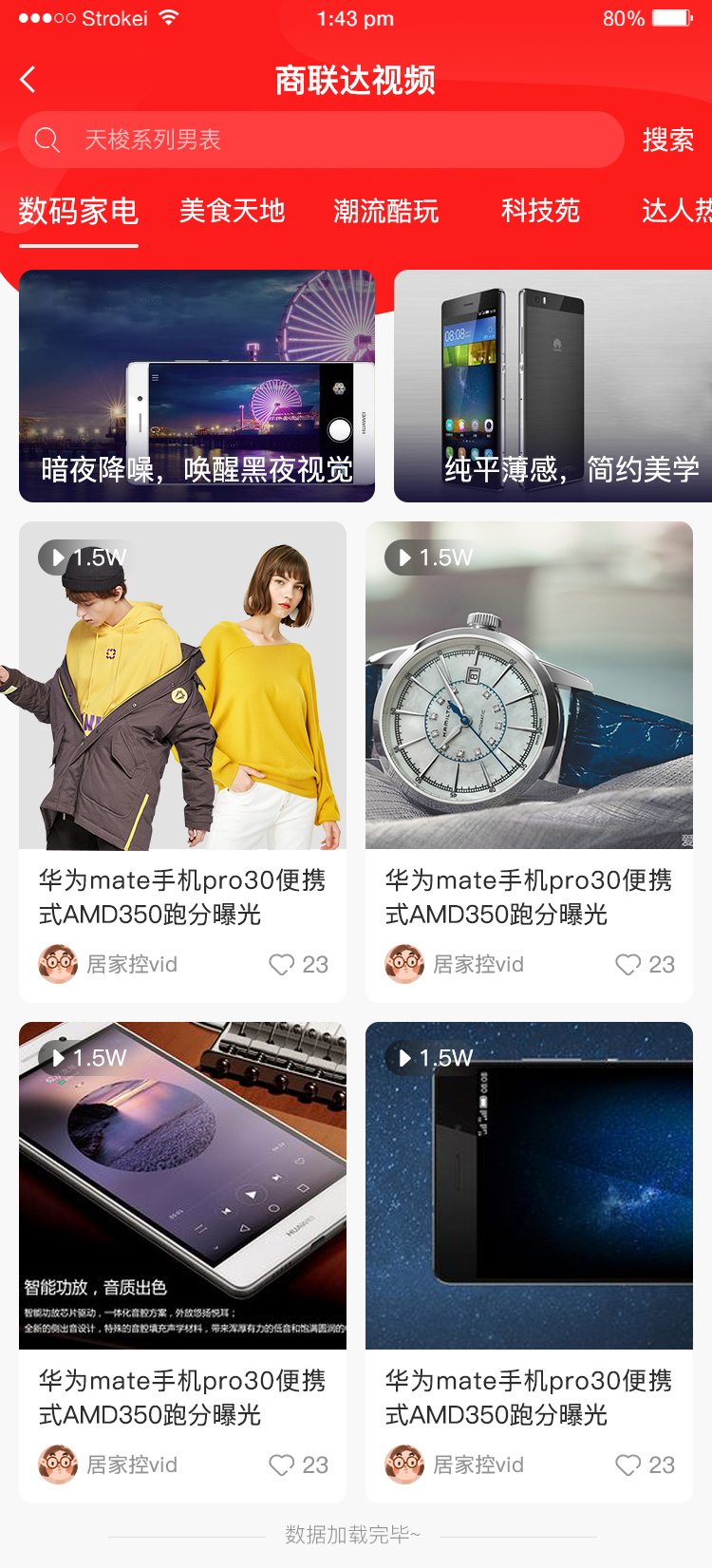Play the video with the yellow hoodie couple

coord(182,685)
